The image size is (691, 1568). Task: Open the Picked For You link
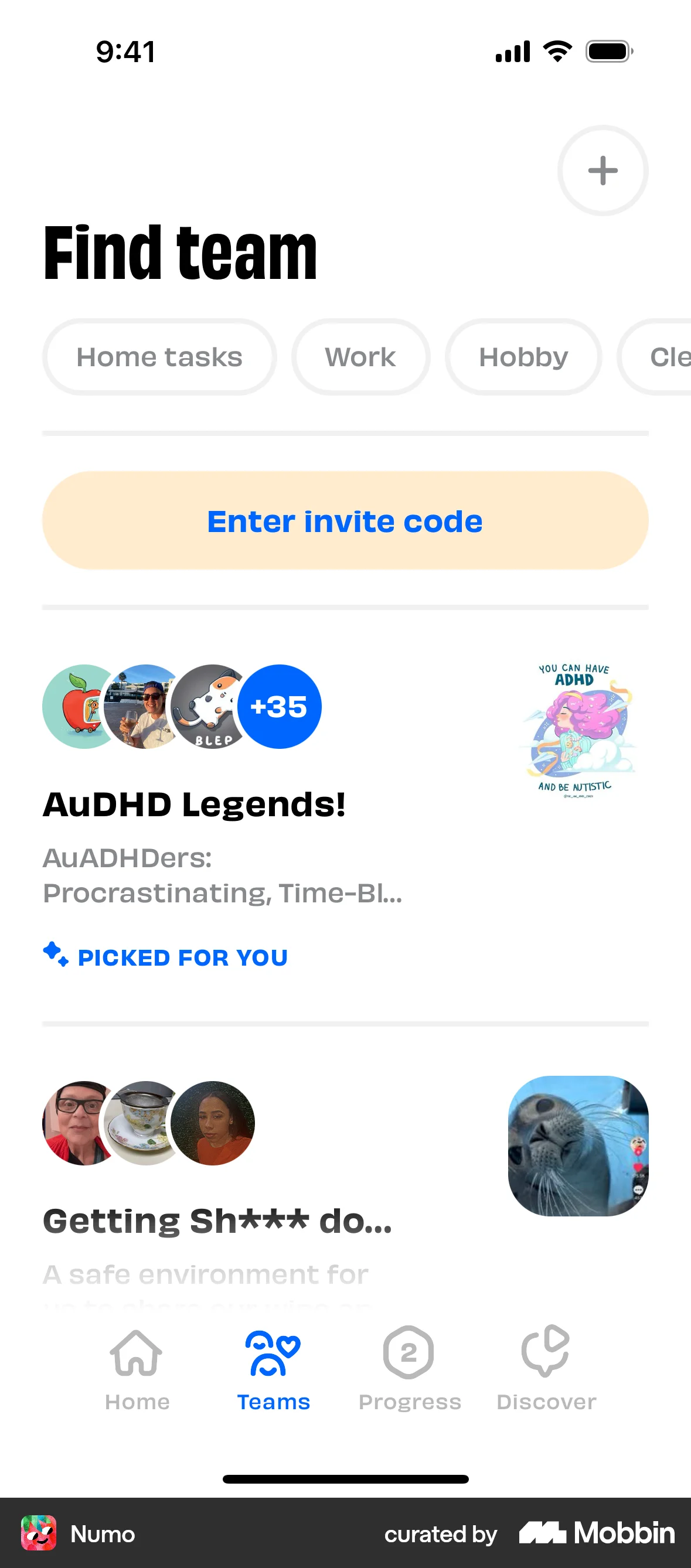pyautogui.click(x=182, y=957)
